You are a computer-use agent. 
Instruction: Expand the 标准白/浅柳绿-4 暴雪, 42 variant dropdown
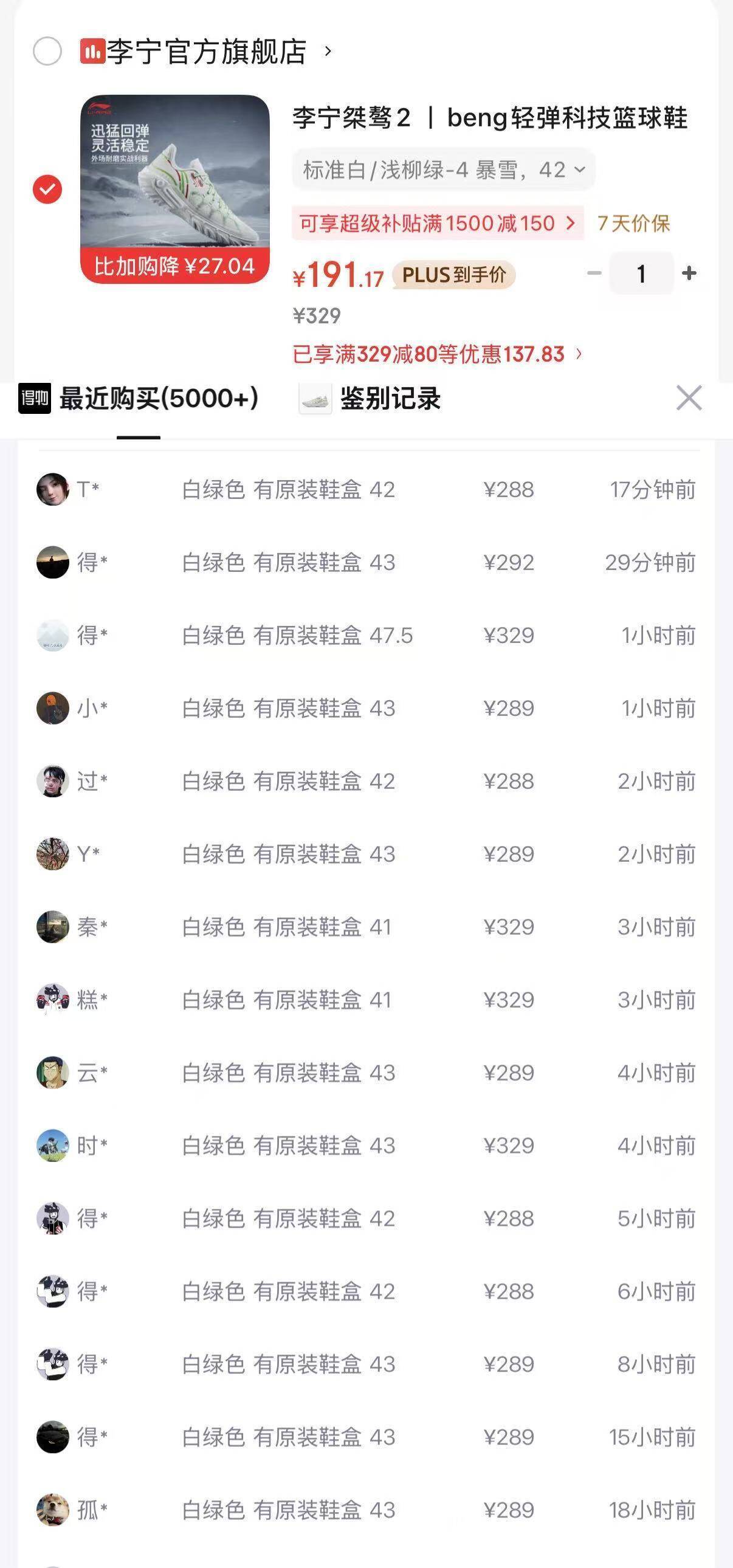pyautogui.click(x=443, y=170)
